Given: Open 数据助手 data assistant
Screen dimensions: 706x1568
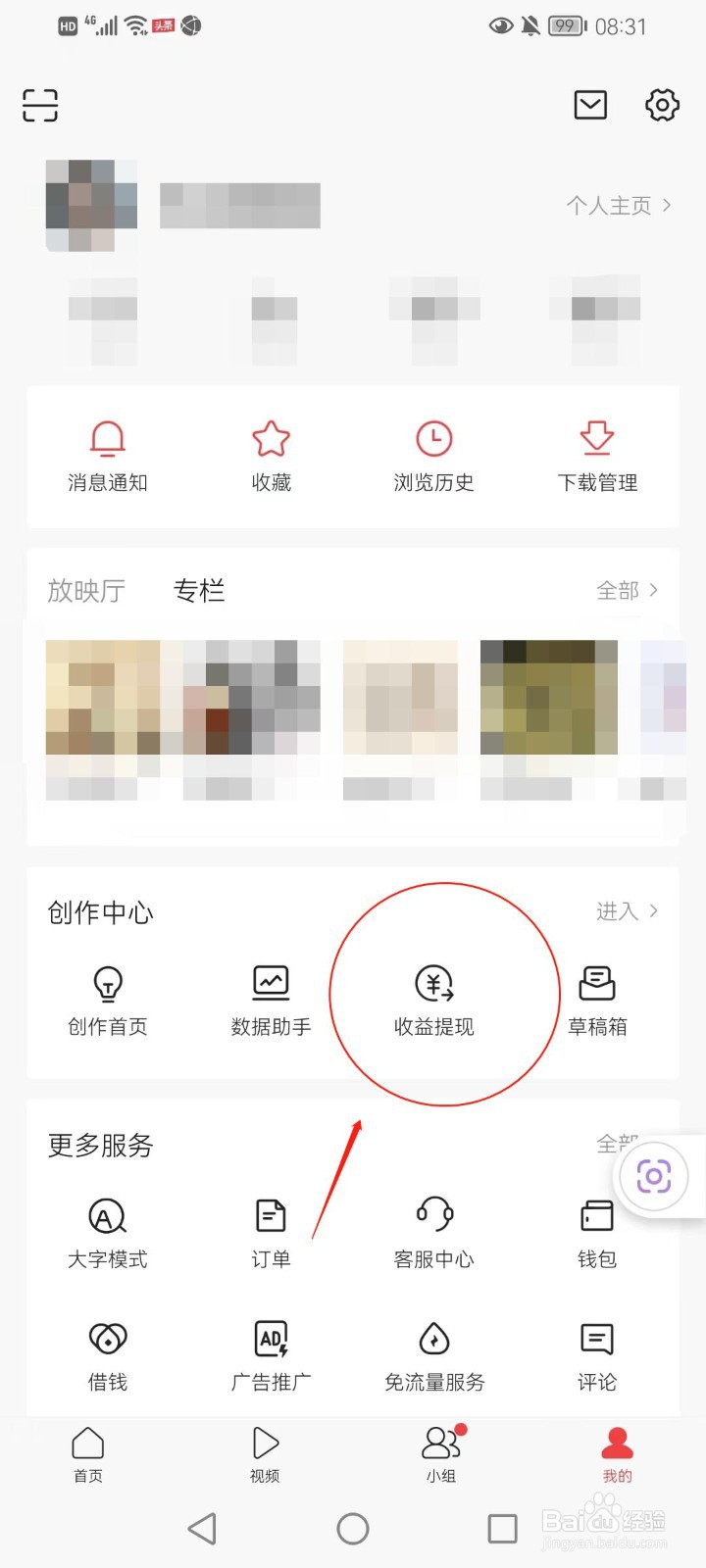Looking at the screenshot, I should pos(271,1000).
